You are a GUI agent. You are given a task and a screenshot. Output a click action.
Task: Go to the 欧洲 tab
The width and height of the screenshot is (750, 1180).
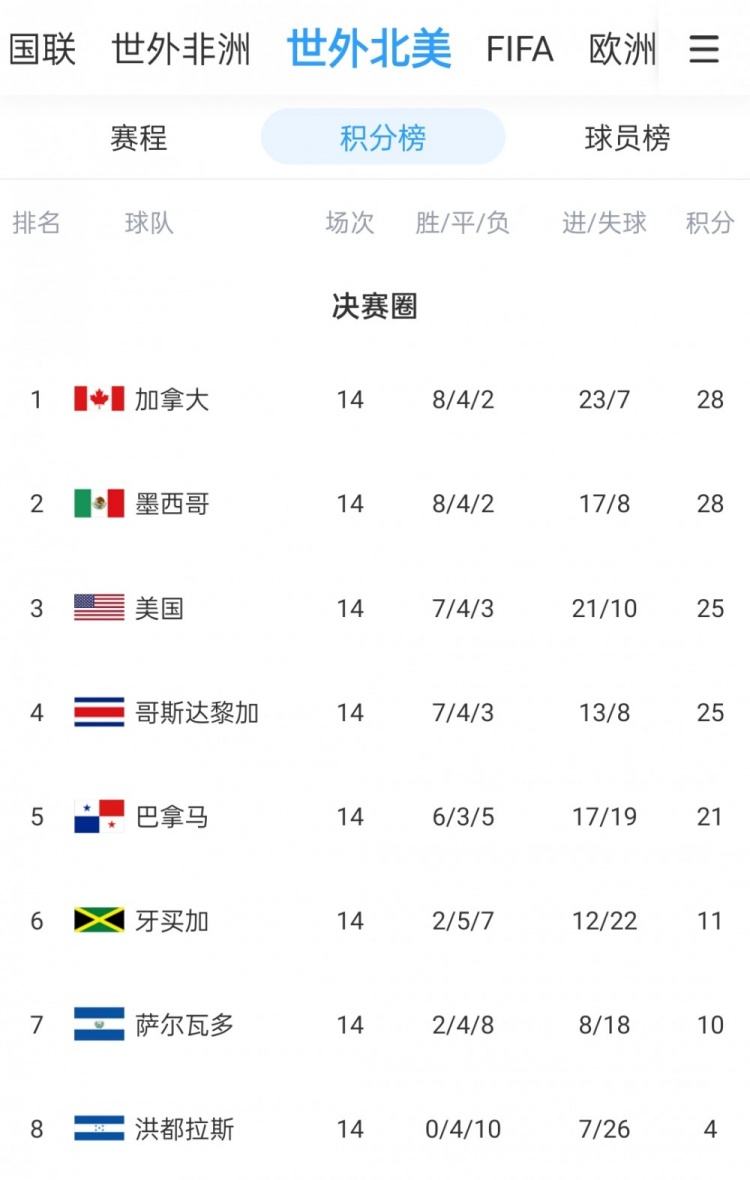click(x=622, y=49)
